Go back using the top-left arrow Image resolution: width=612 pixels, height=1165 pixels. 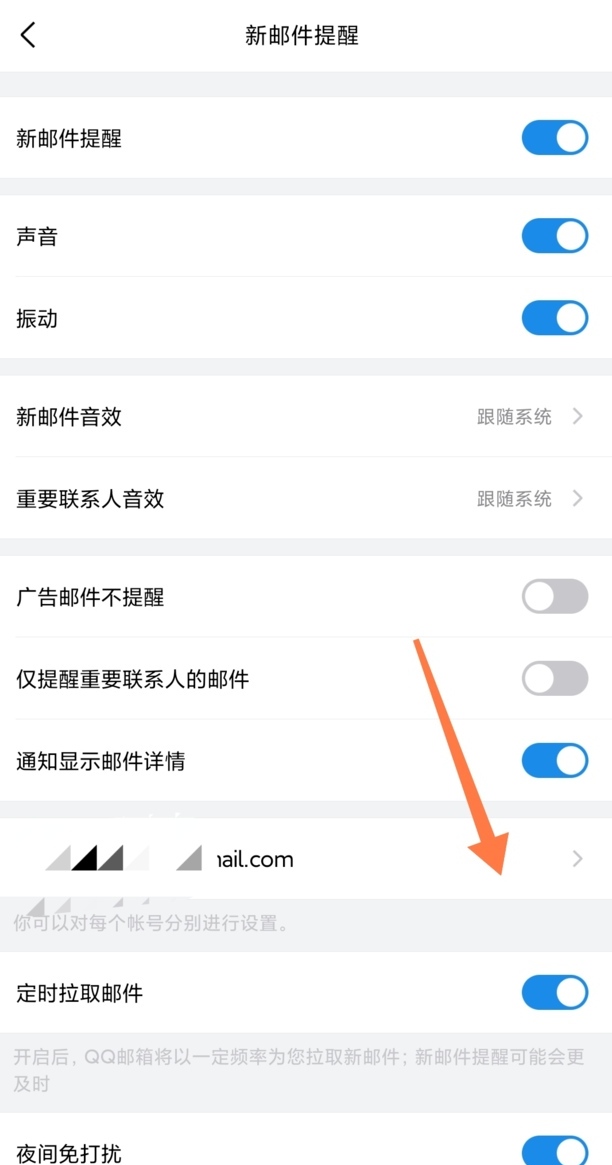click(28, 35)
